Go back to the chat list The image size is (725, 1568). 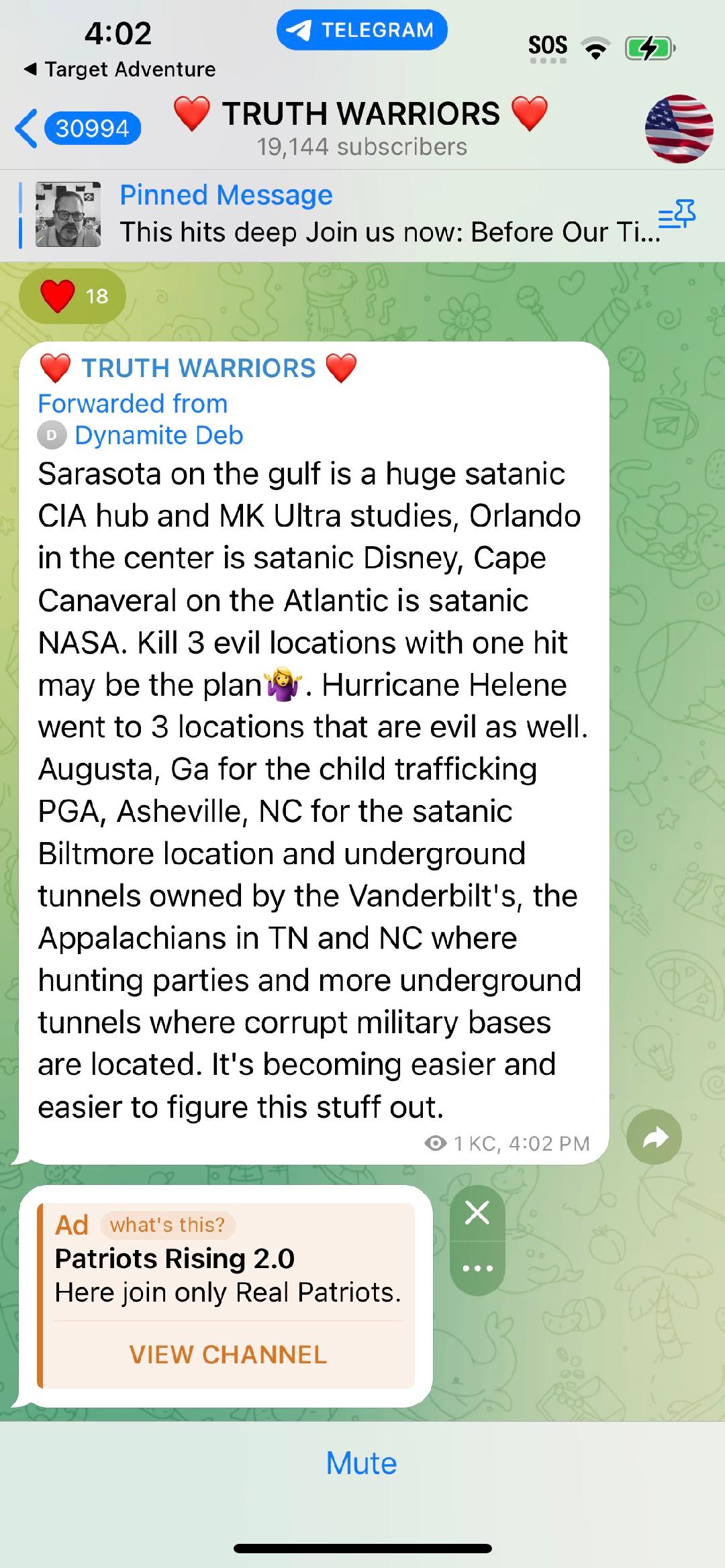pos(77,128)
